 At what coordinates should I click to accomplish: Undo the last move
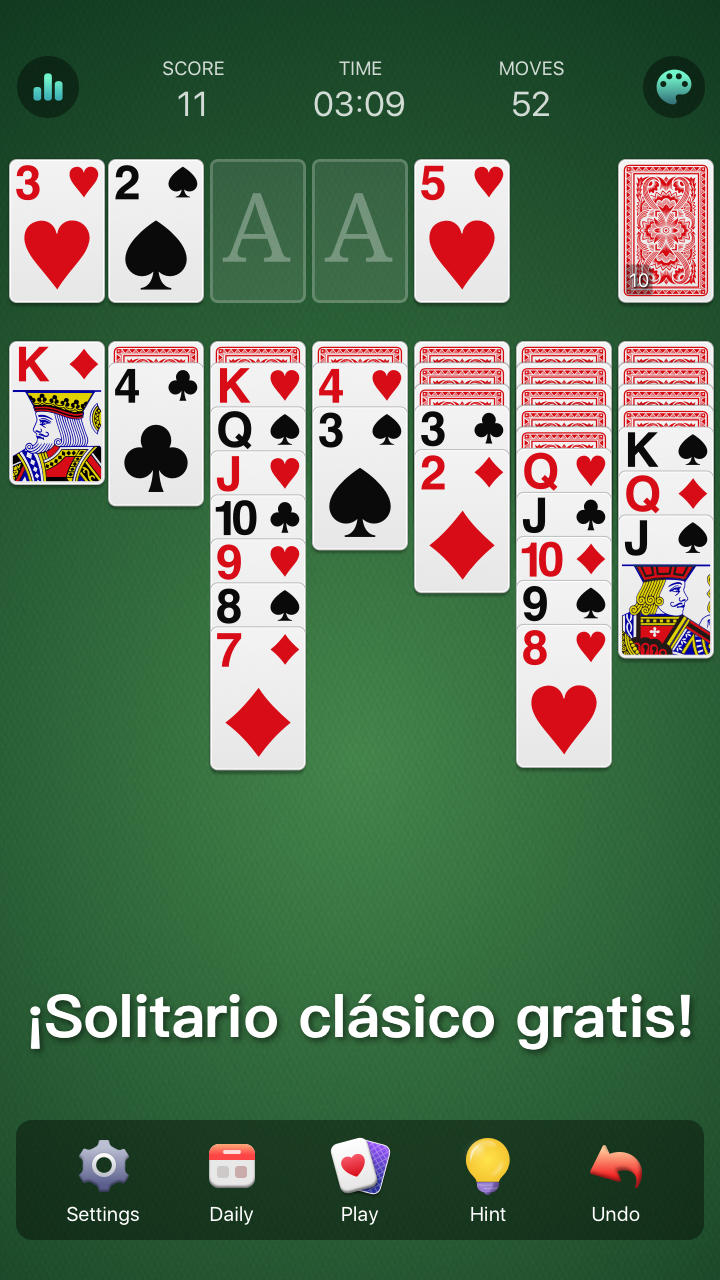click(615, 1181)
